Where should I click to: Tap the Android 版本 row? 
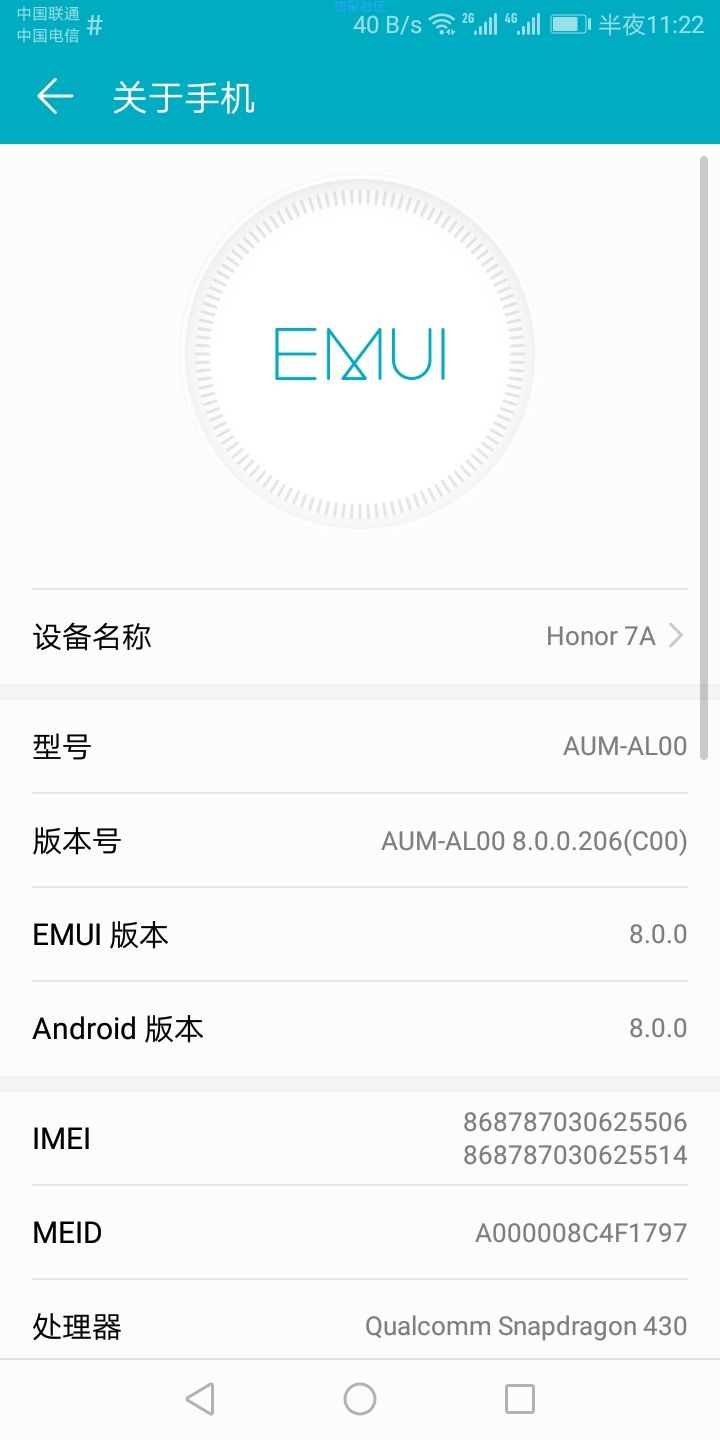tap(360, 1029)
